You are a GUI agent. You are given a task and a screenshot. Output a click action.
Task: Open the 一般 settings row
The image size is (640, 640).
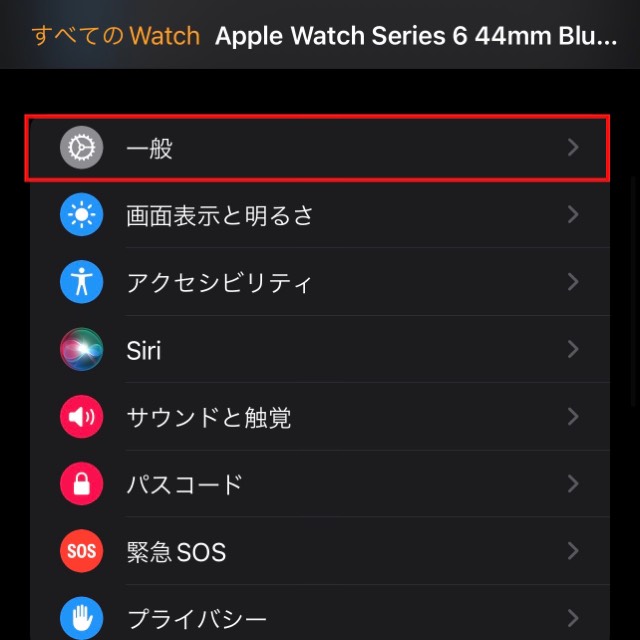click(x=318, y=149)
